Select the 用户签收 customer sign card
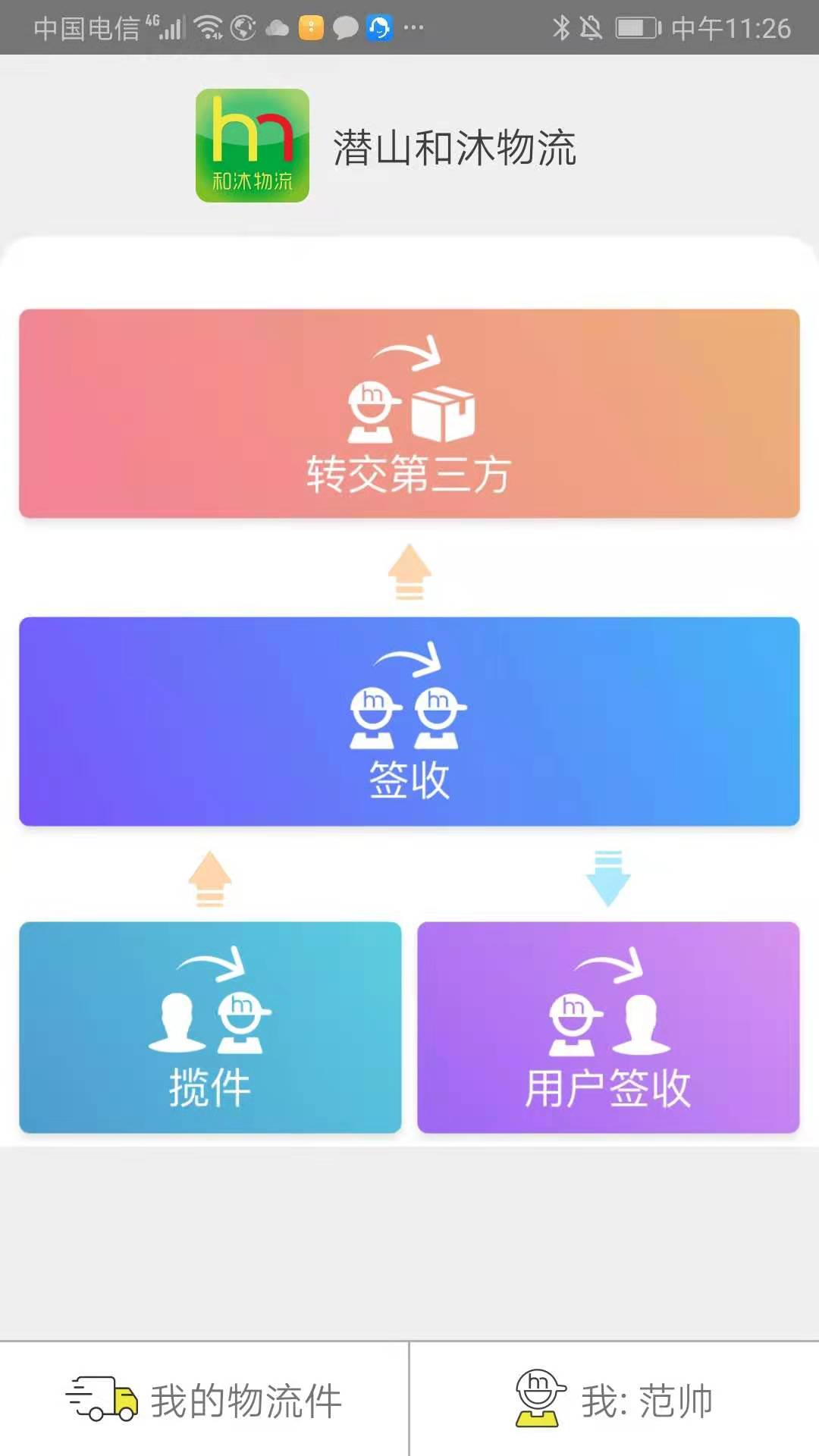 (x=608, y=1028)
